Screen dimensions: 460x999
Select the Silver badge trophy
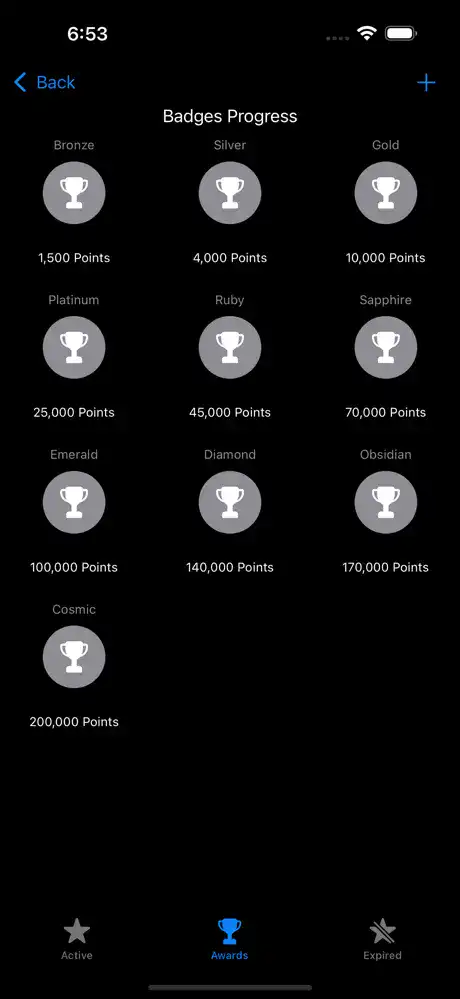point(230,192)
